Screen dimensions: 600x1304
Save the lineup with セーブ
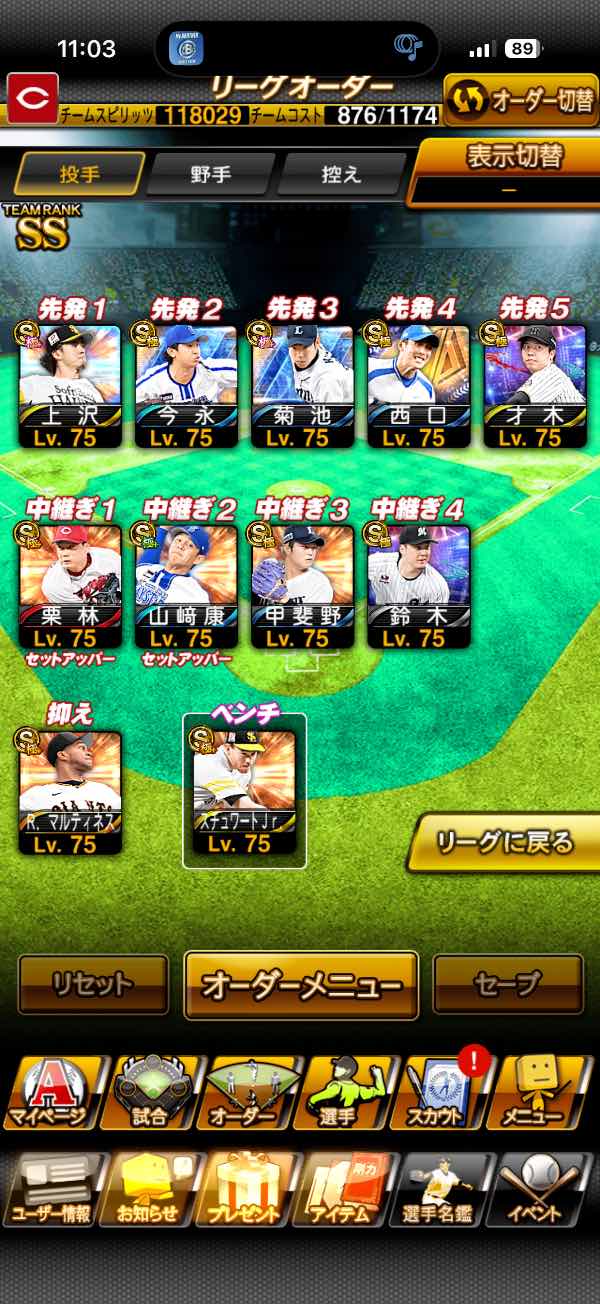pyautogui.click(x=508, y=984)
